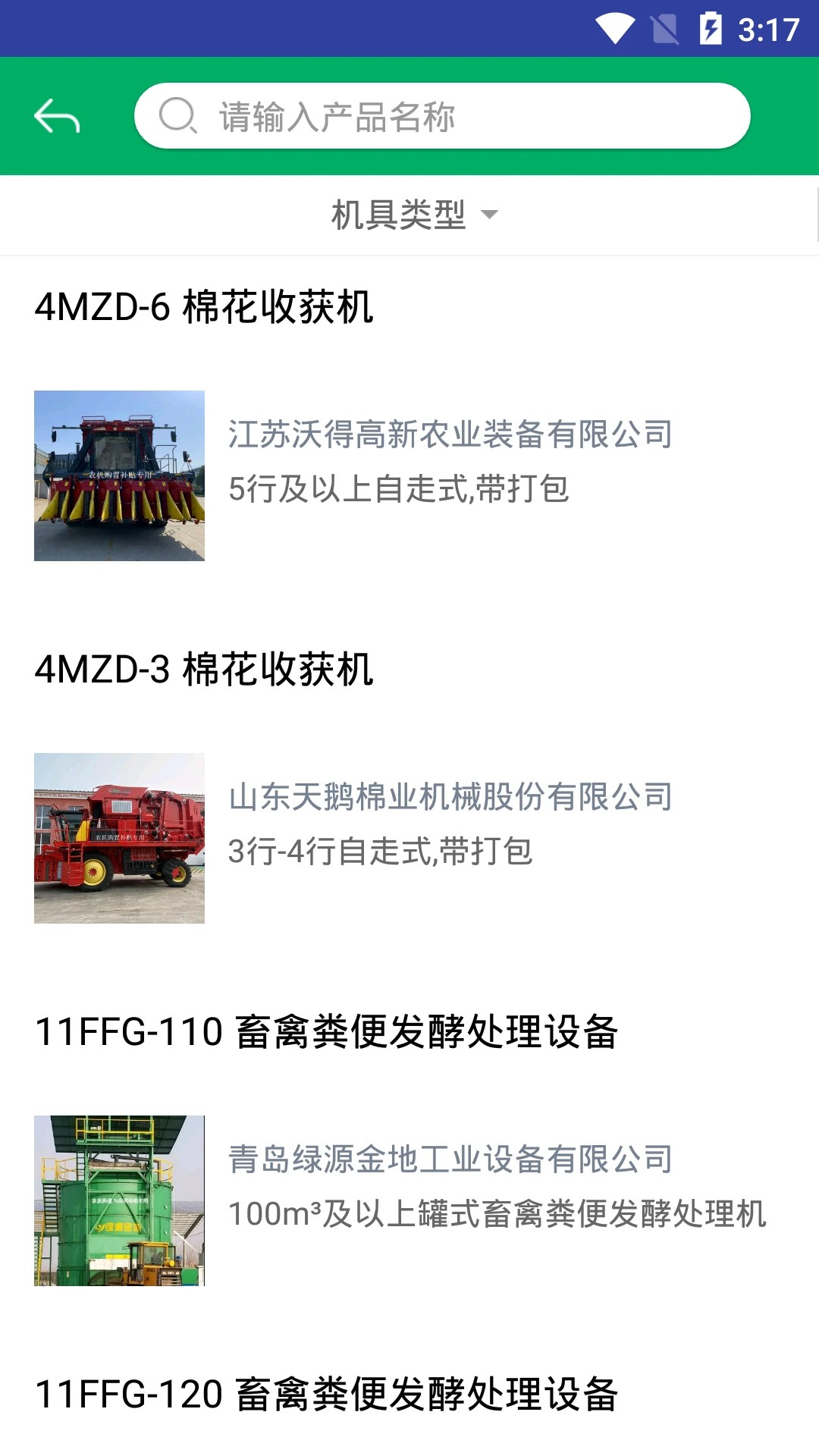The height and width of the screenshot is (1456, 819).
Task: Select 山东天鹅棉业机械股份有限公司 company link
Action: 450,795
